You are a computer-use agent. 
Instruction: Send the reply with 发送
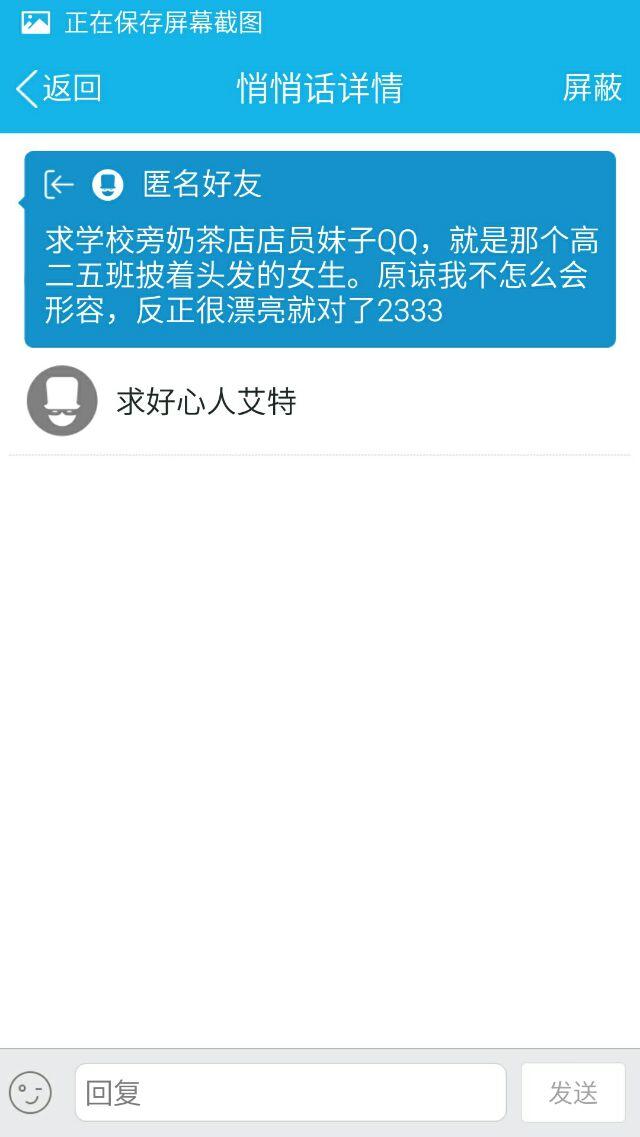click(x=573, y=1092)
